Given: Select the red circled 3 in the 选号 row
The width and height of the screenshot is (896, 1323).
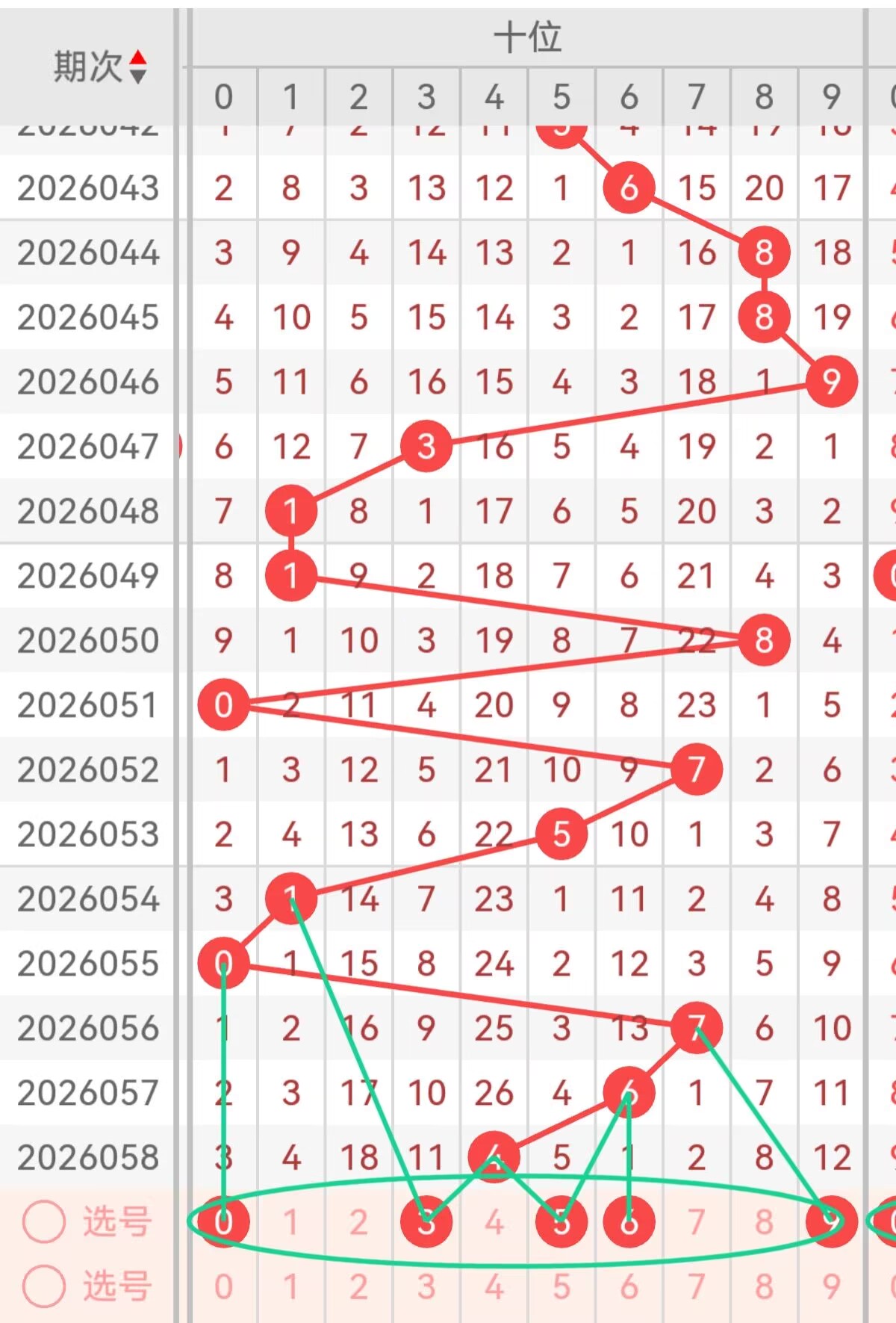Looking at the screenshot, I should (x=426, y=1221).
